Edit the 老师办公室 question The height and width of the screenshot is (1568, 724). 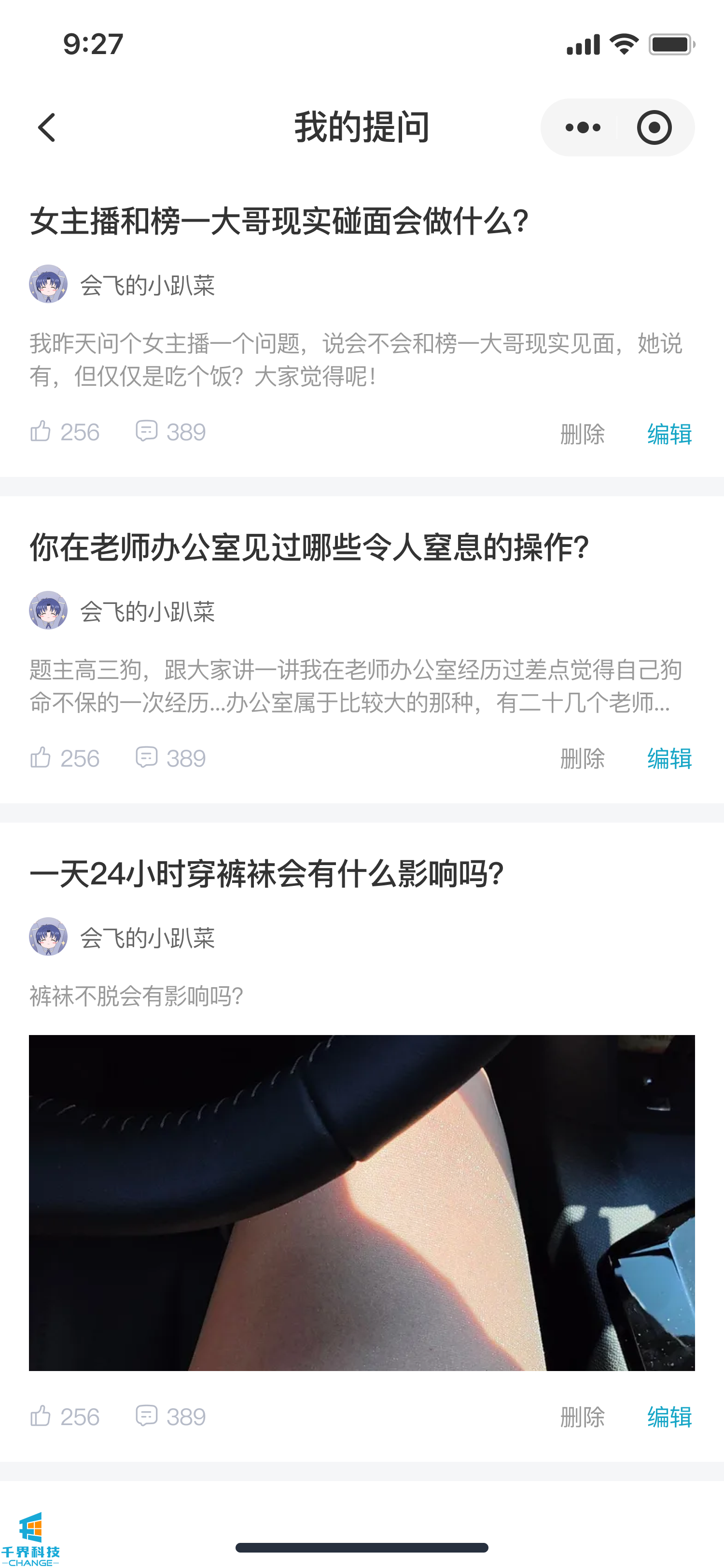[x=669, y=759]
